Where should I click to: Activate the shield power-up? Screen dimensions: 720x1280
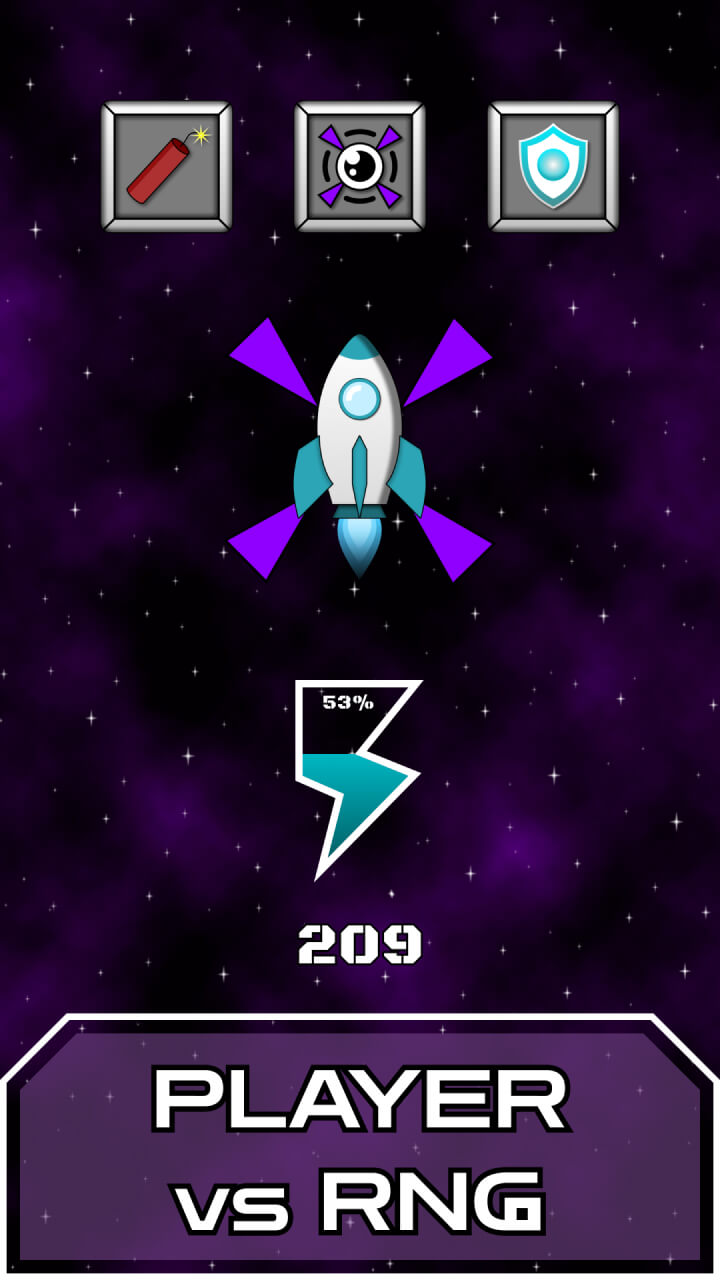click(x=553, y=167)
